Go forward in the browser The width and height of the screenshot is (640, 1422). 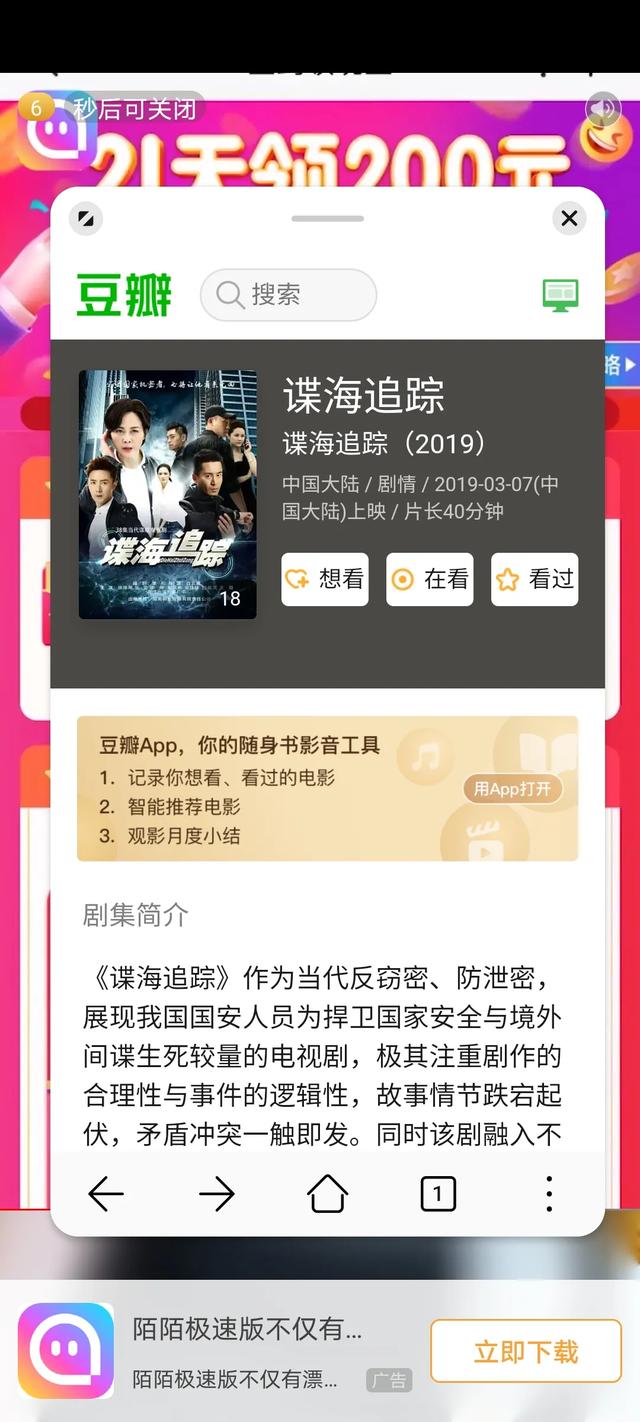216,1193
